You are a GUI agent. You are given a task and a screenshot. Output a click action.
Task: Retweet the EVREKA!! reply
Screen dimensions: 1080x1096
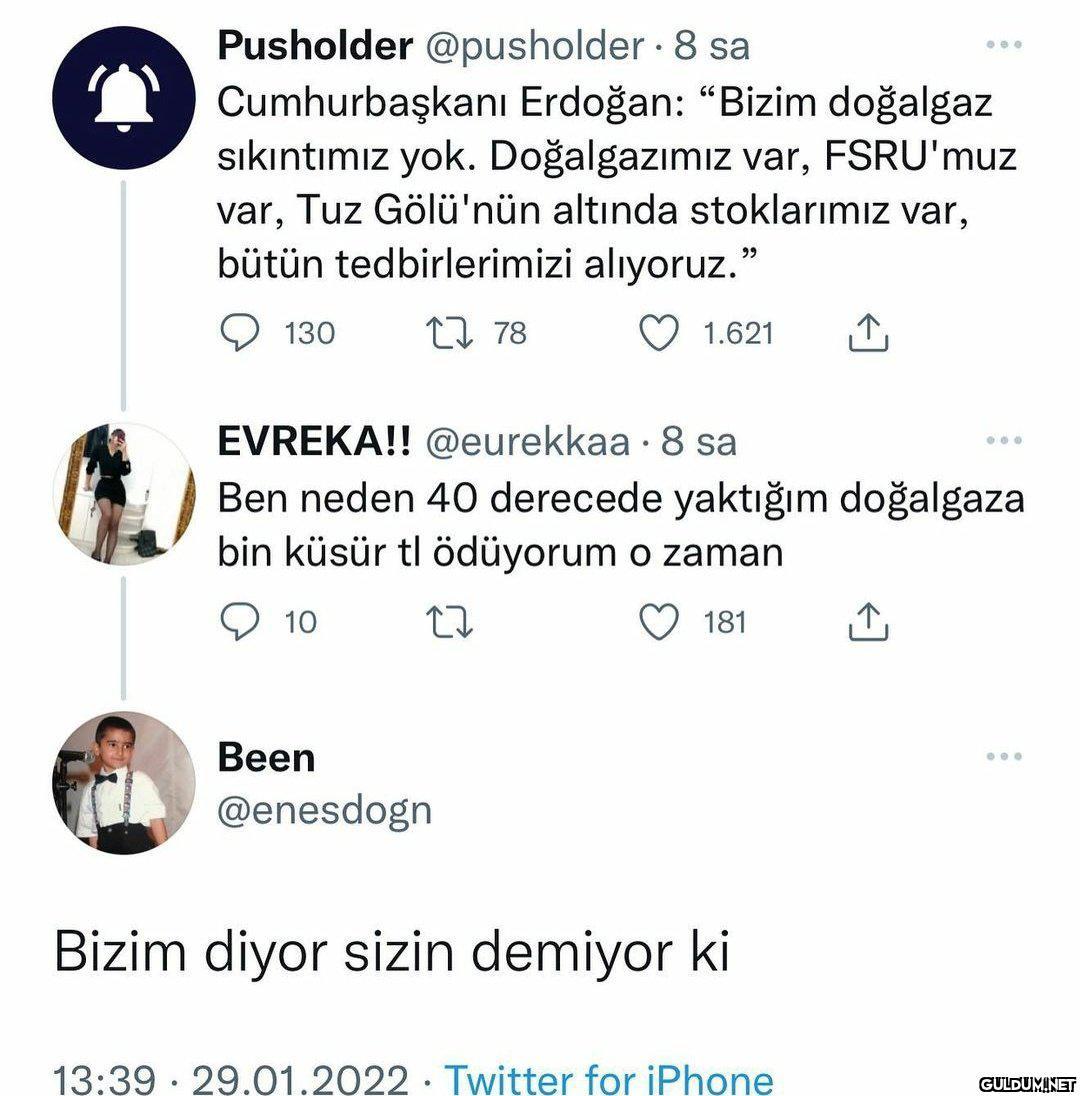point(447,622)
